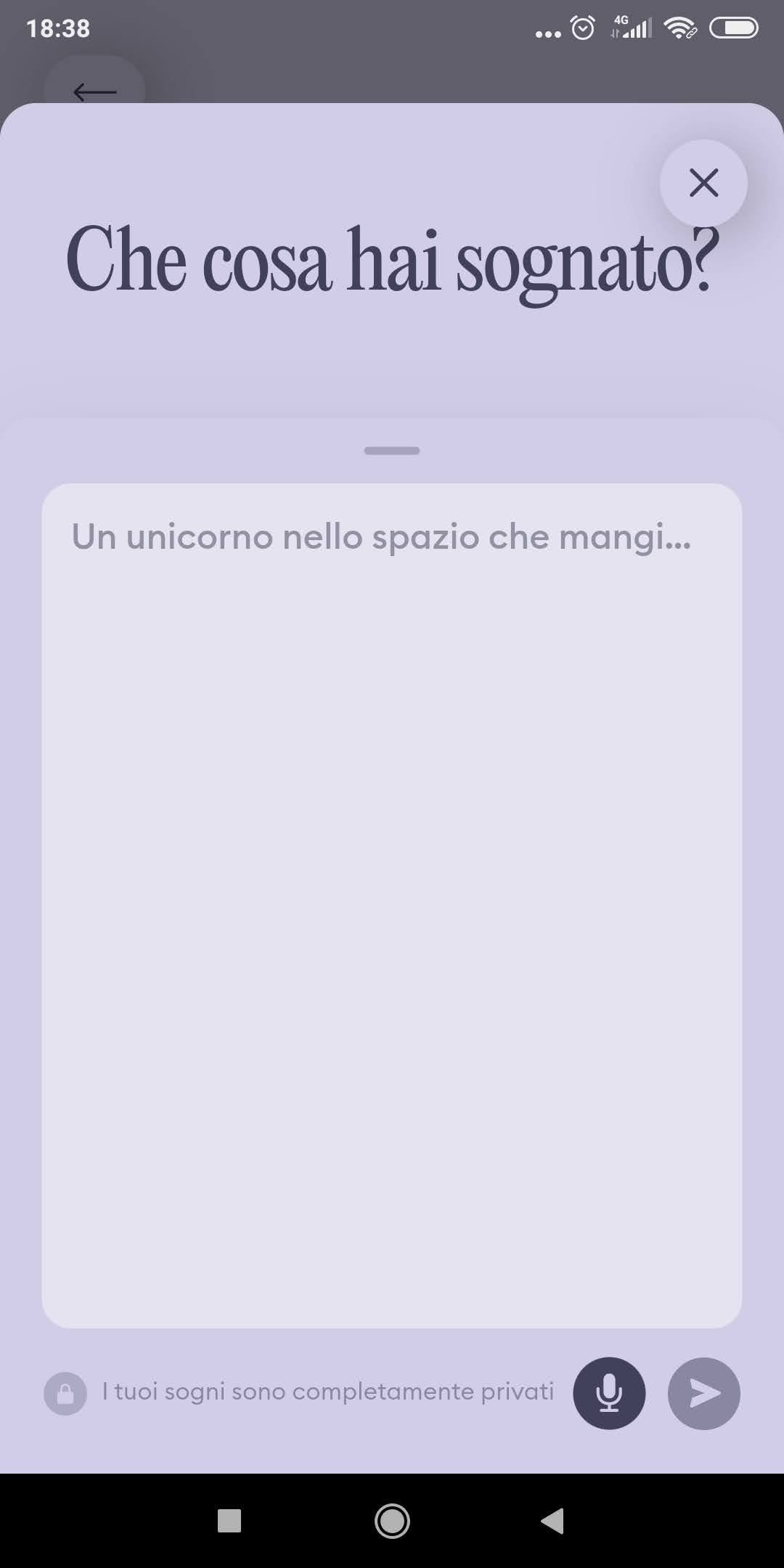The height and width of the screenshot is (1568, 784).
Task: Tap the dream description text field
Action: [x=392, y=905]
